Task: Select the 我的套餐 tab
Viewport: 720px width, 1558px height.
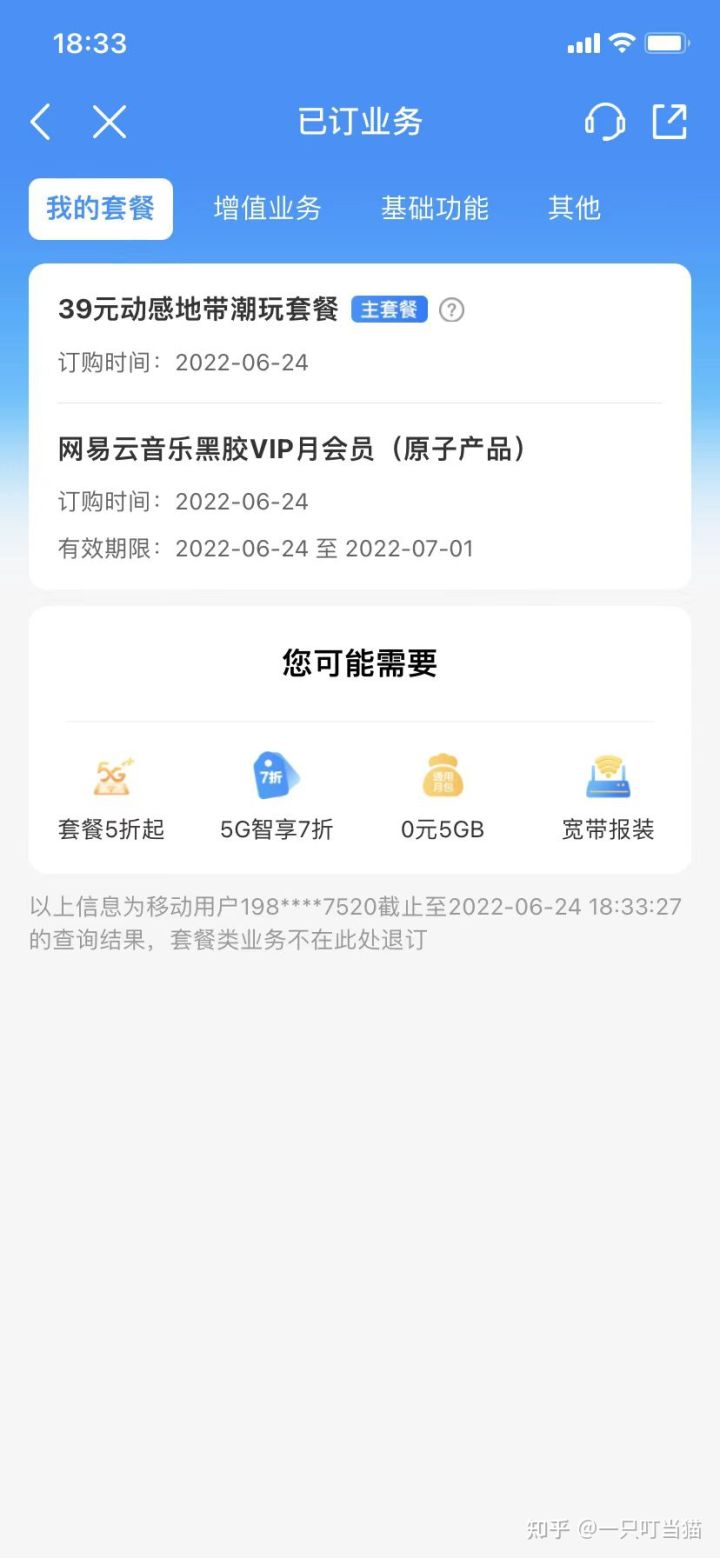Action: [x=100, y=208]
